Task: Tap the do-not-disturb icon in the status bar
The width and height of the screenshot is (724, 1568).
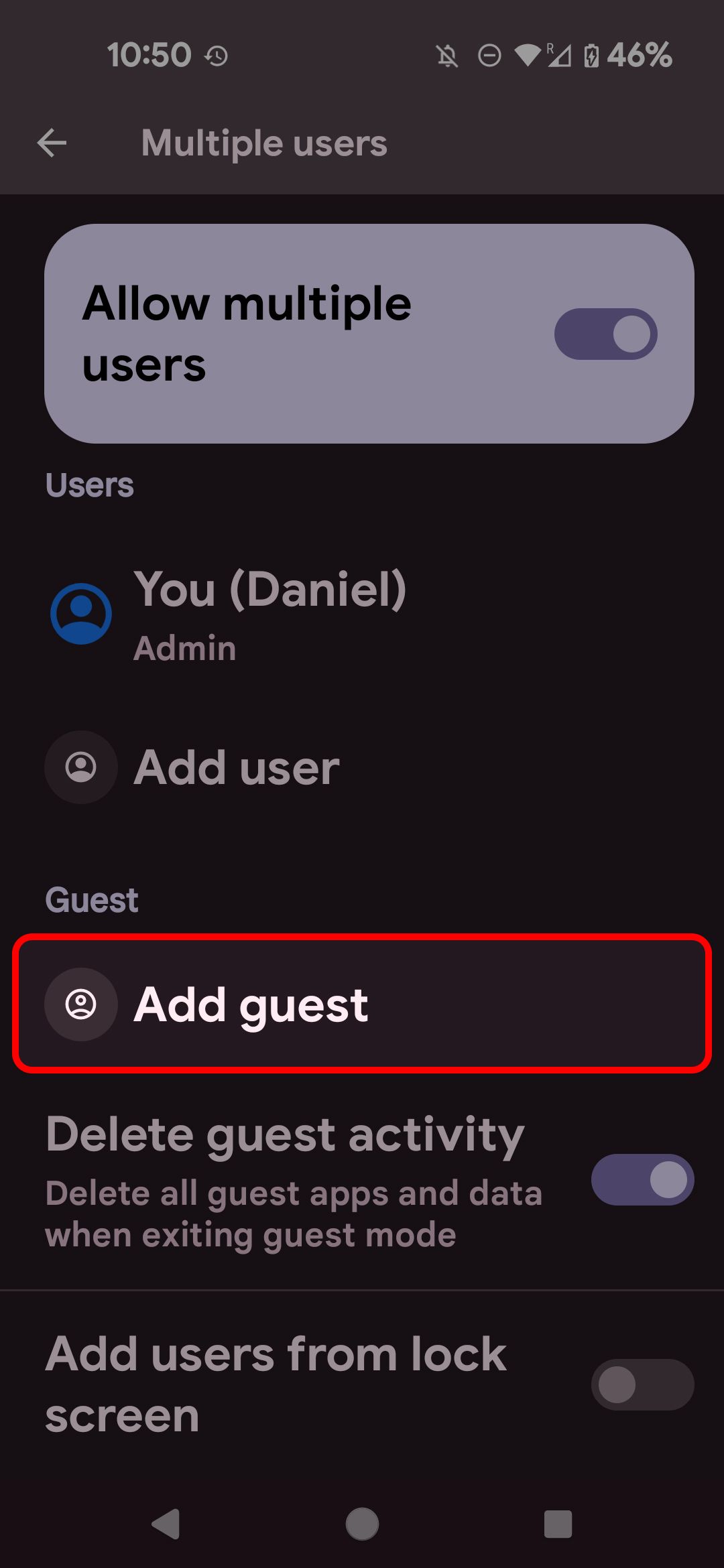Action: [x=489, y=56]
